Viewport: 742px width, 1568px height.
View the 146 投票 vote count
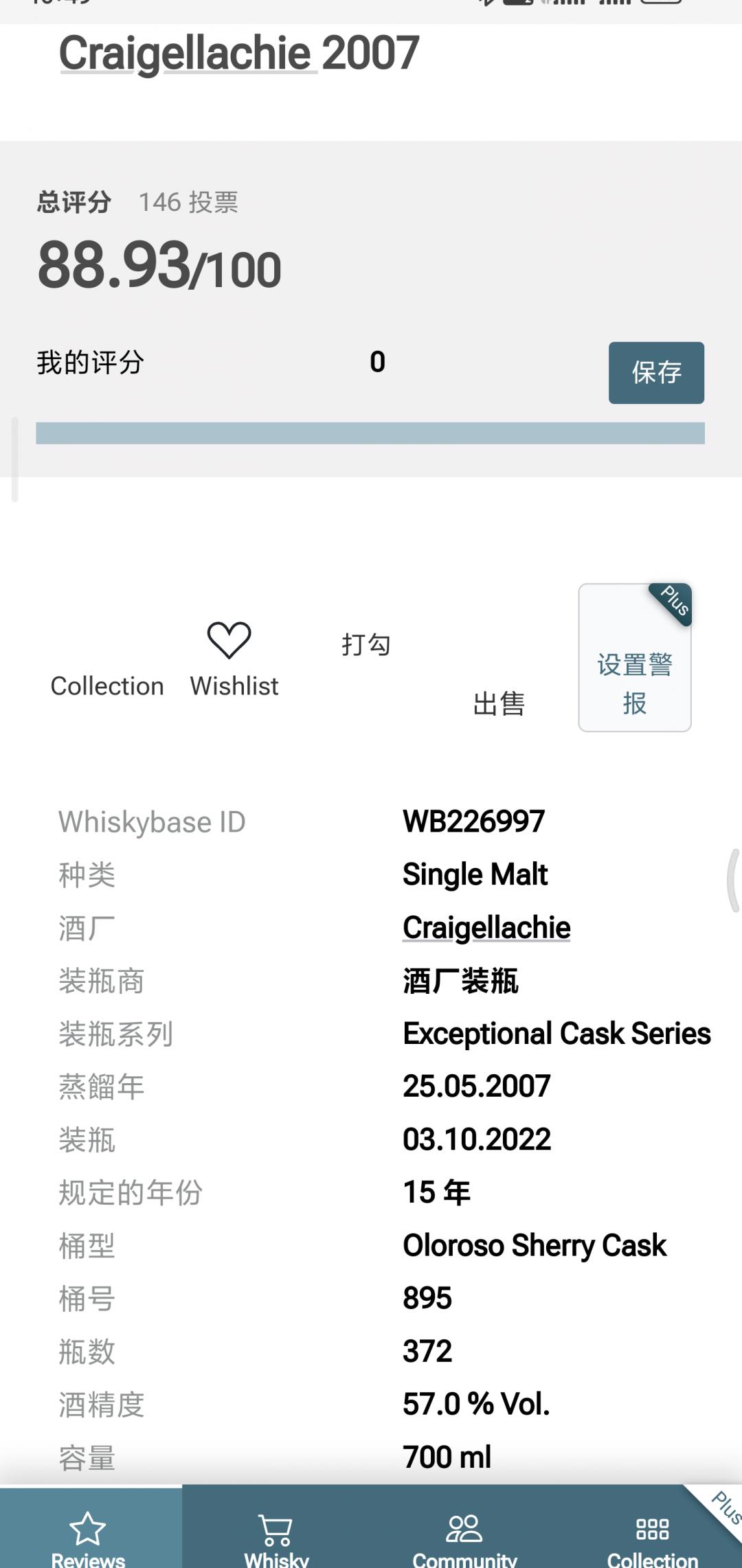point(188,202)
